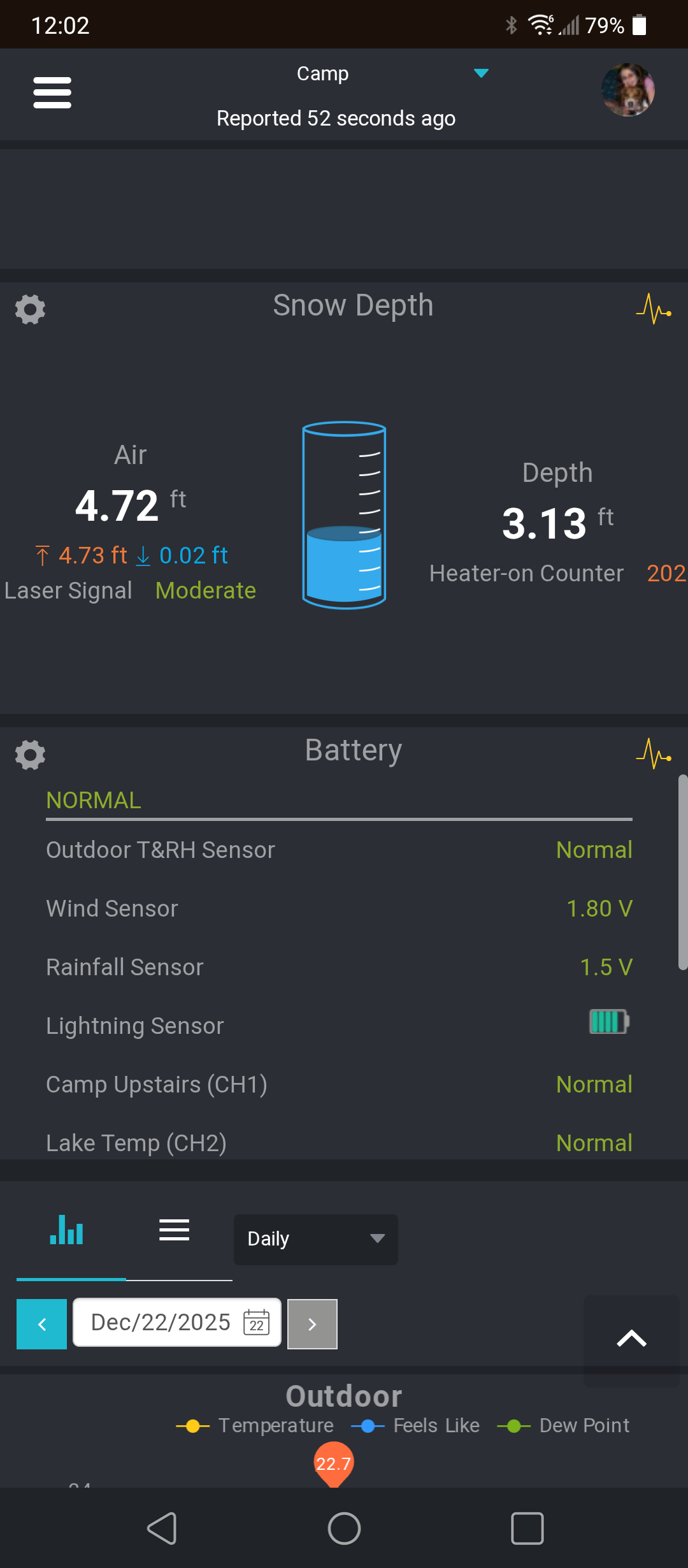Viewport: 688px width, 1568px height.
Task: Expand the Camp device dropdown
Action: [x=481, y=73]
